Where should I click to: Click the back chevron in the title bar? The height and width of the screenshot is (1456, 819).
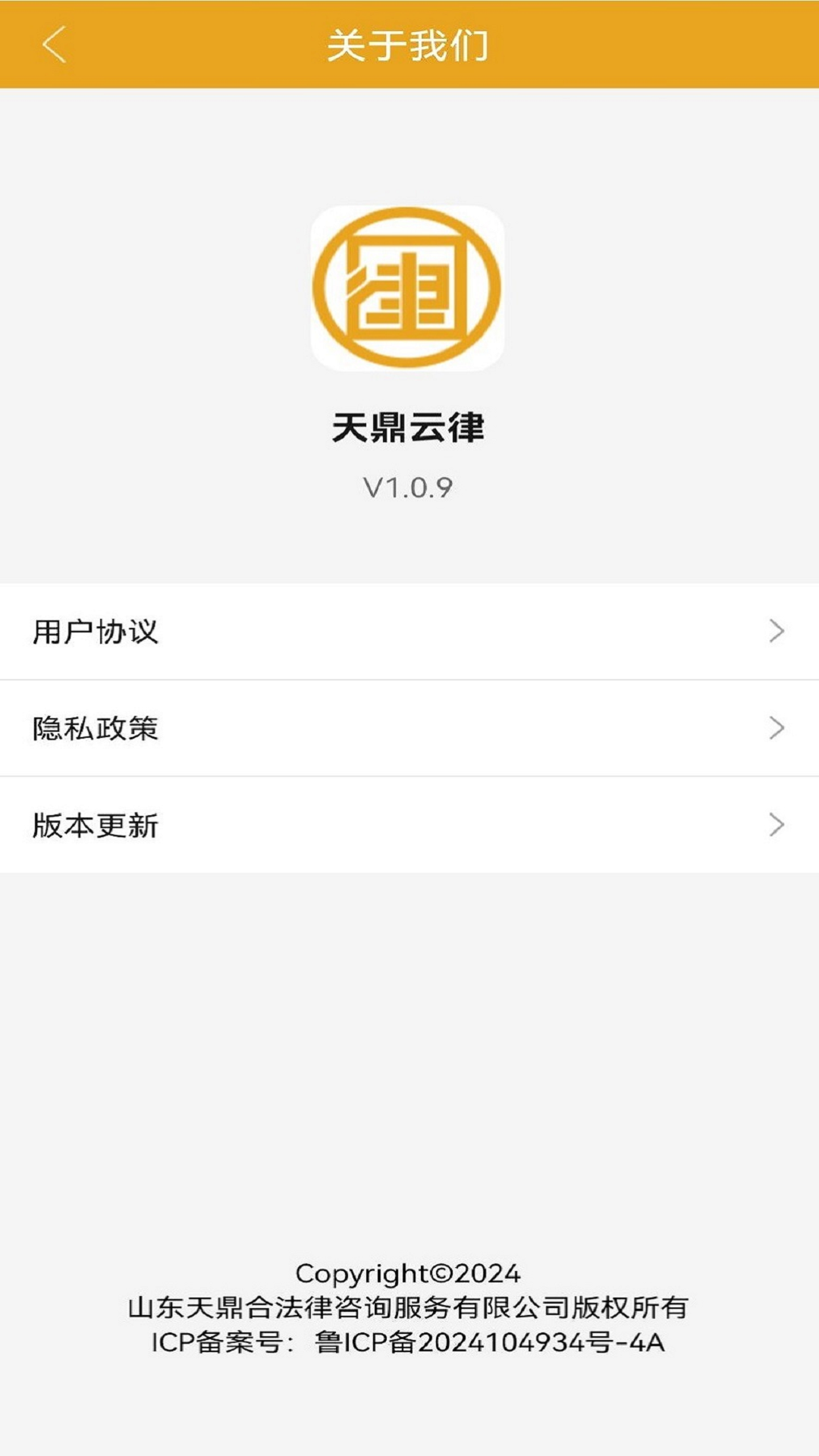click(52, 43)
